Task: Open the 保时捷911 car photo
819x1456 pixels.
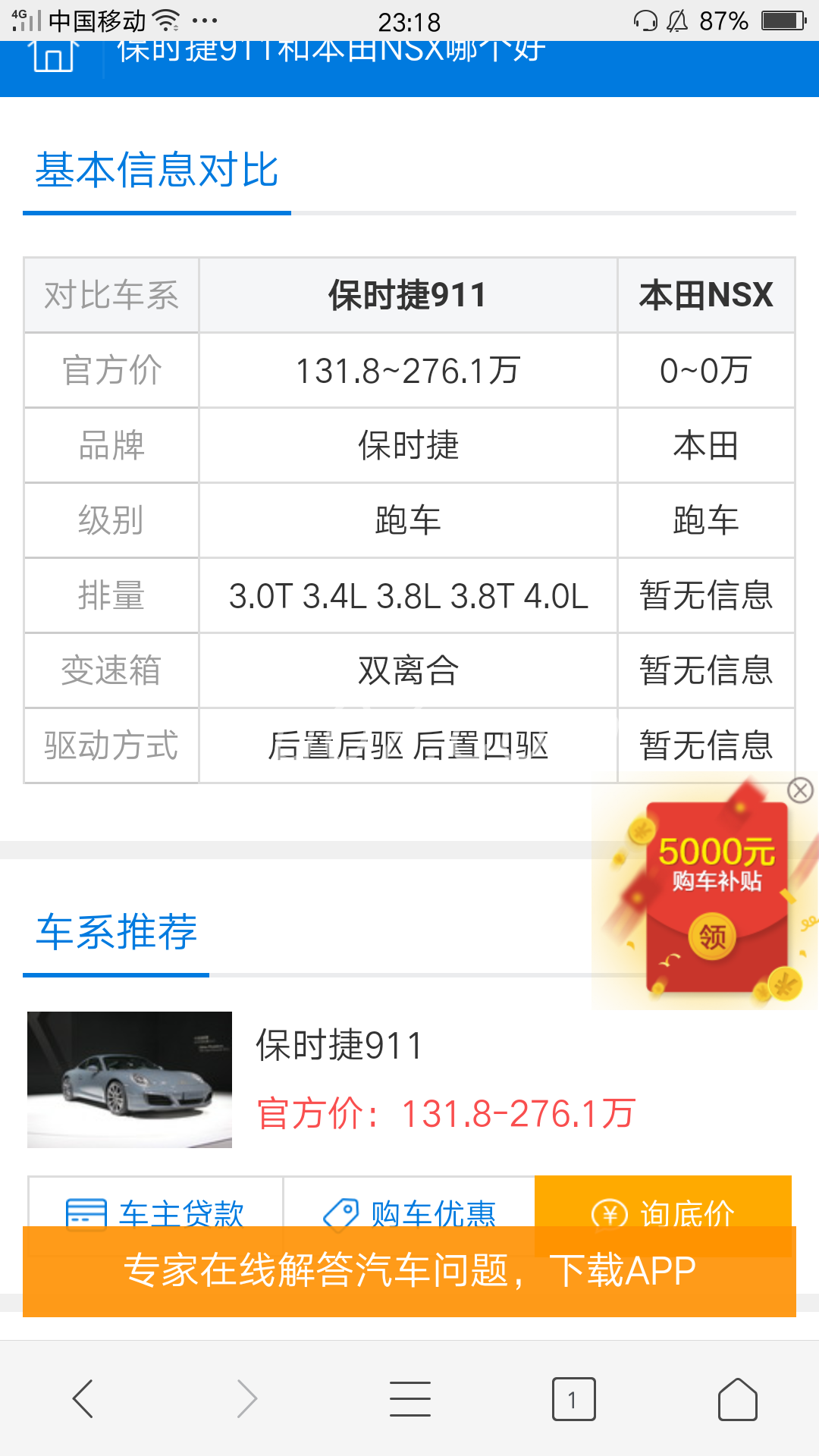Action: 130,1079
